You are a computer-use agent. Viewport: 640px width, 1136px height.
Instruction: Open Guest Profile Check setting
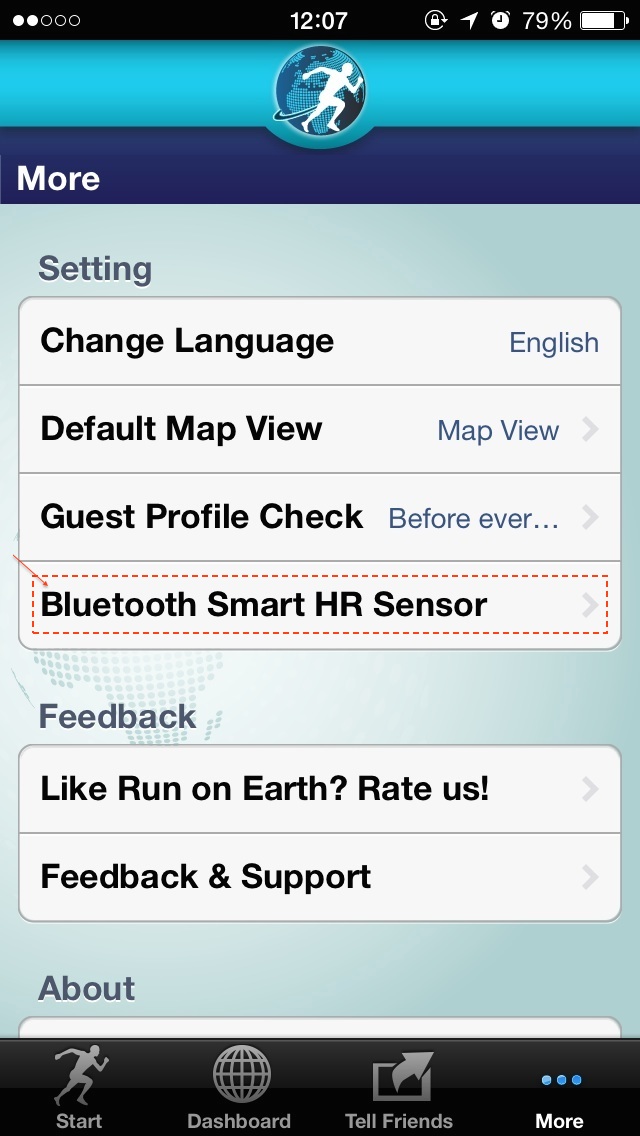pos(320,517)
